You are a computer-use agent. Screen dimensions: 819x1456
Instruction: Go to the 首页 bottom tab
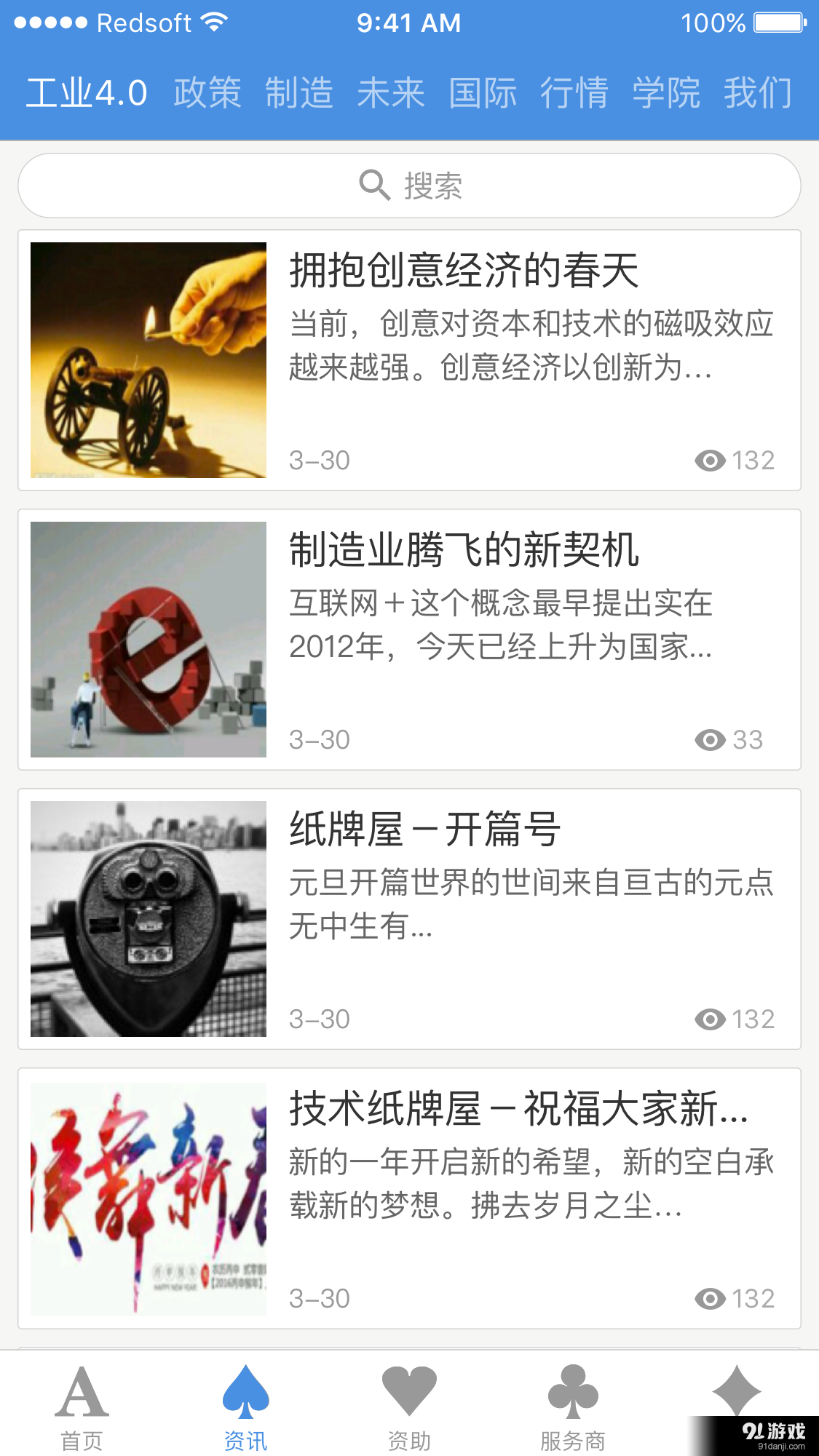(82, 1407)
